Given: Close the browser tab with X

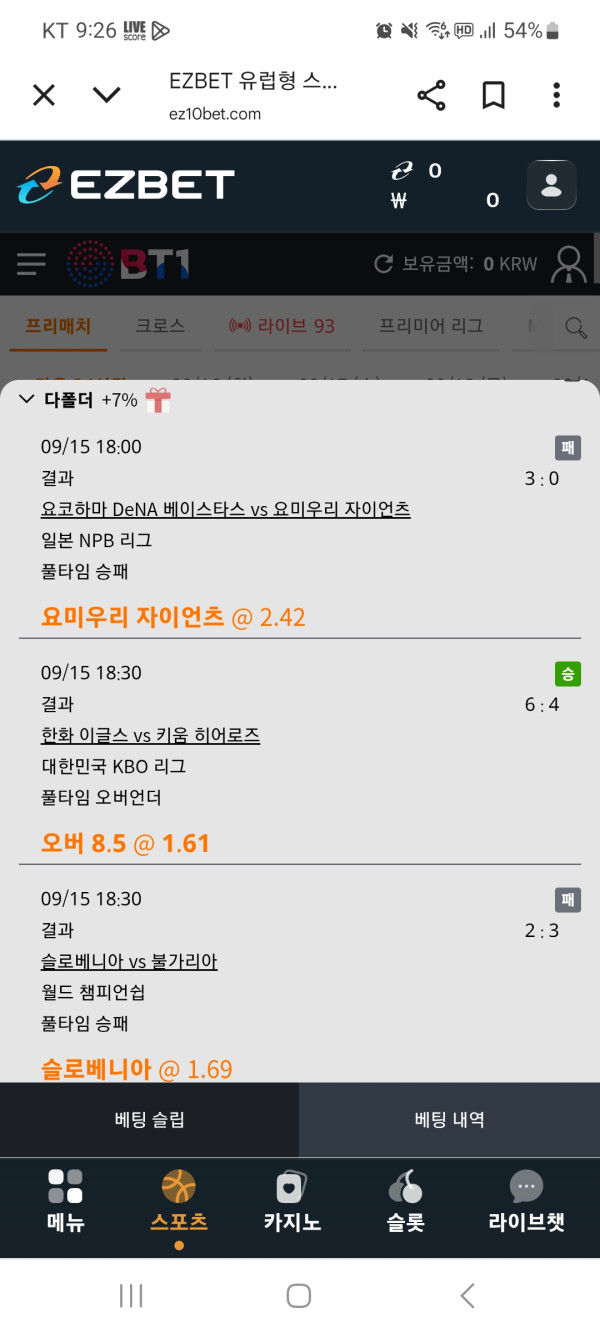Looking at the screenshot, I should (44, 95).
